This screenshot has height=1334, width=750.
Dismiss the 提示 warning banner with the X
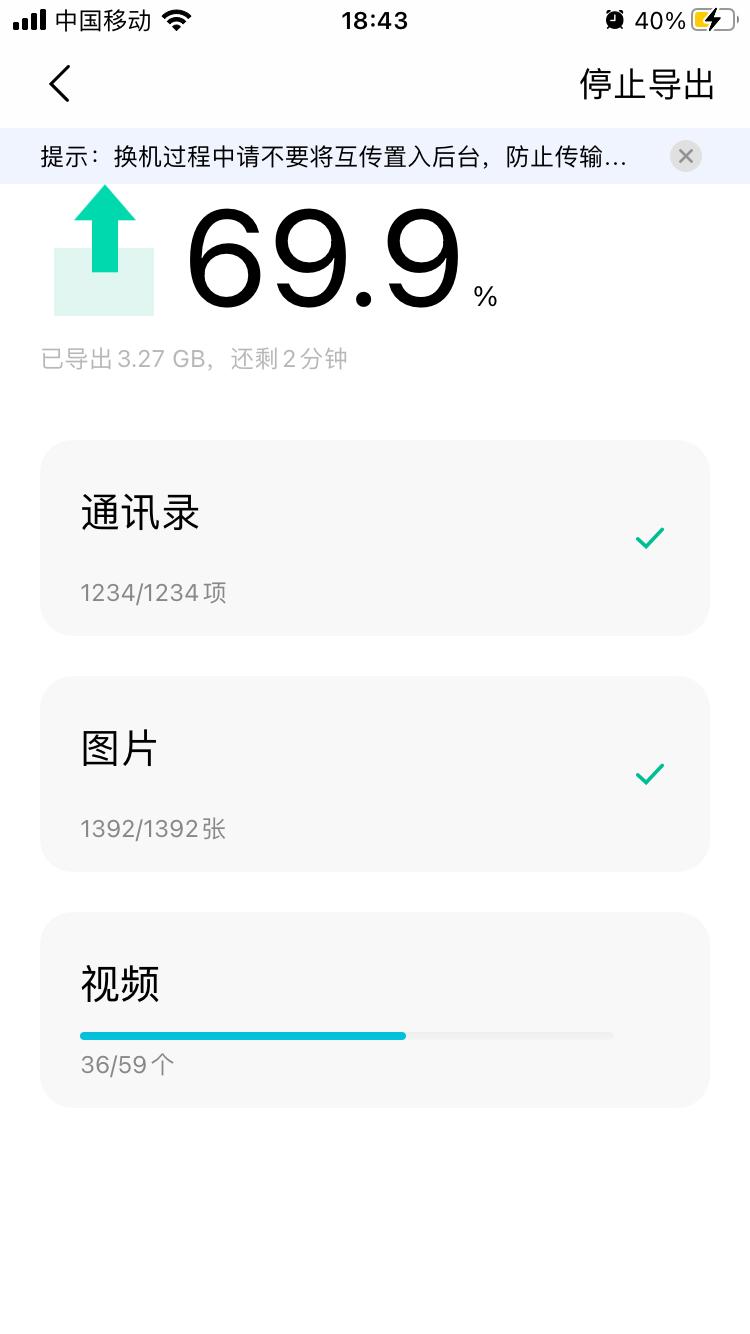click(x=686, y=156)
